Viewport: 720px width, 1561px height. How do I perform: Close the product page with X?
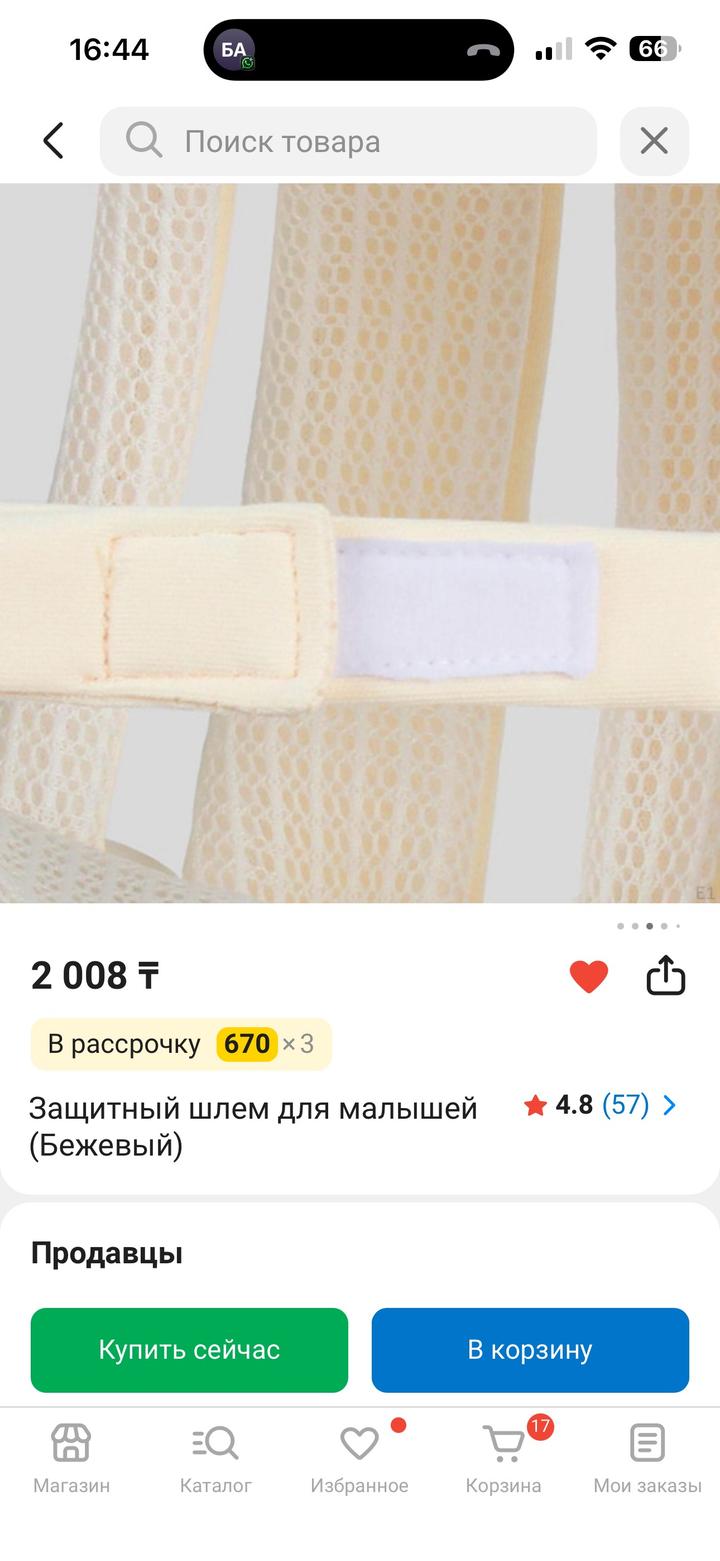[x=654, y=141]
